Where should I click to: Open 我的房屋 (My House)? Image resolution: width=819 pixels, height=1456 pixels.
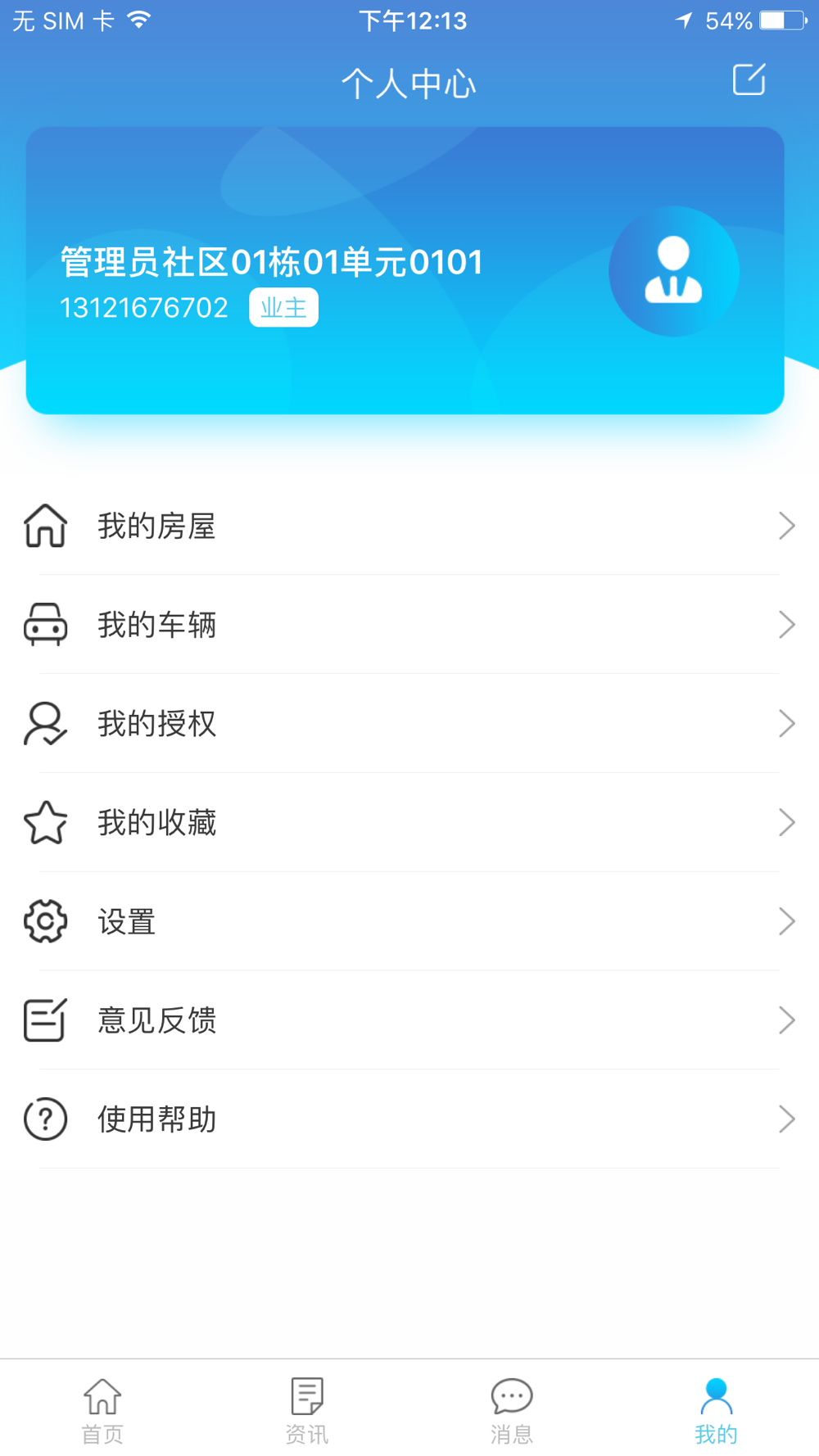(409, 526)
